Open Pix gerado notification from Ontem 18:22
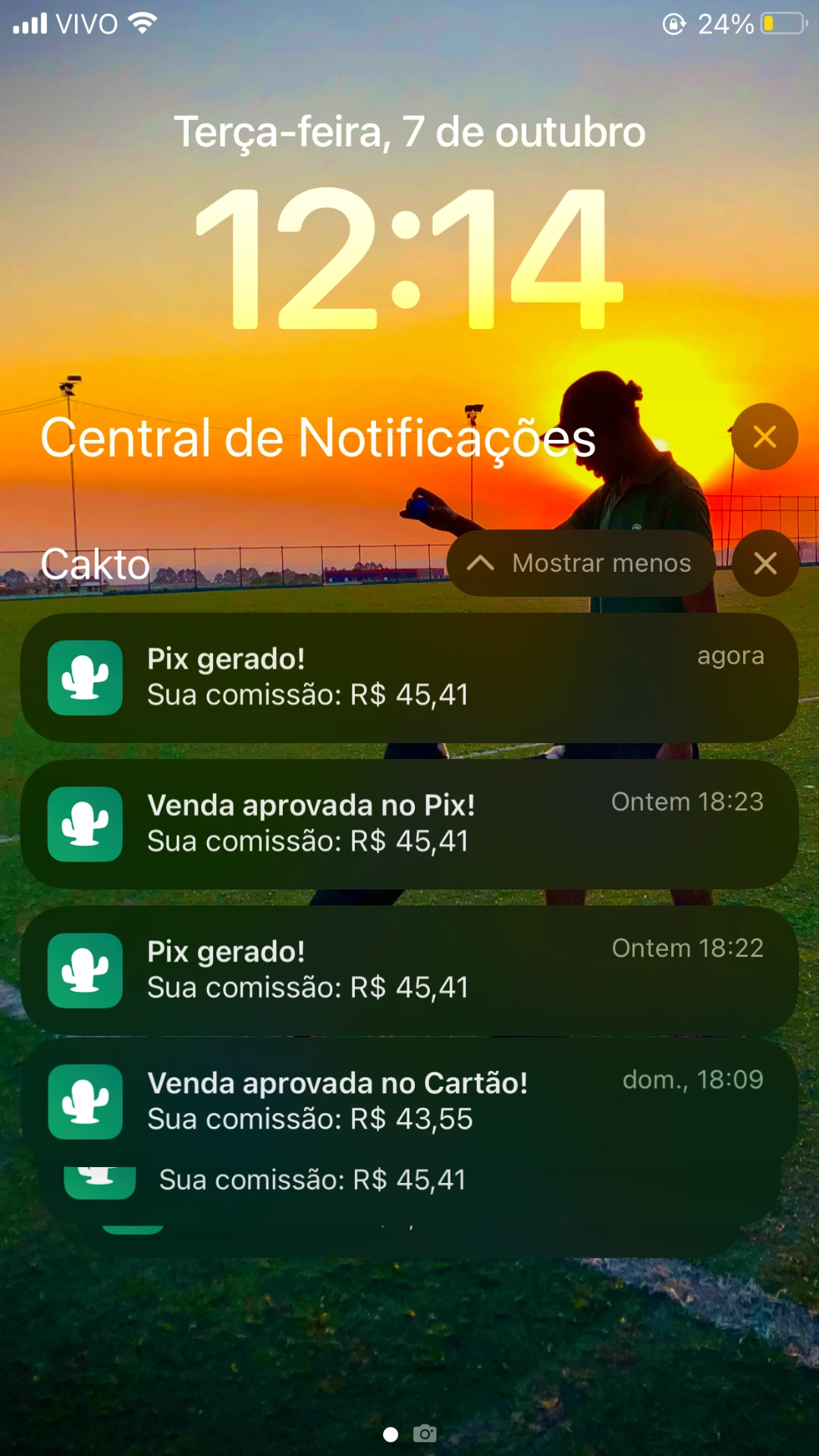This screenshot has width=819, height=1456. (409, 970)
